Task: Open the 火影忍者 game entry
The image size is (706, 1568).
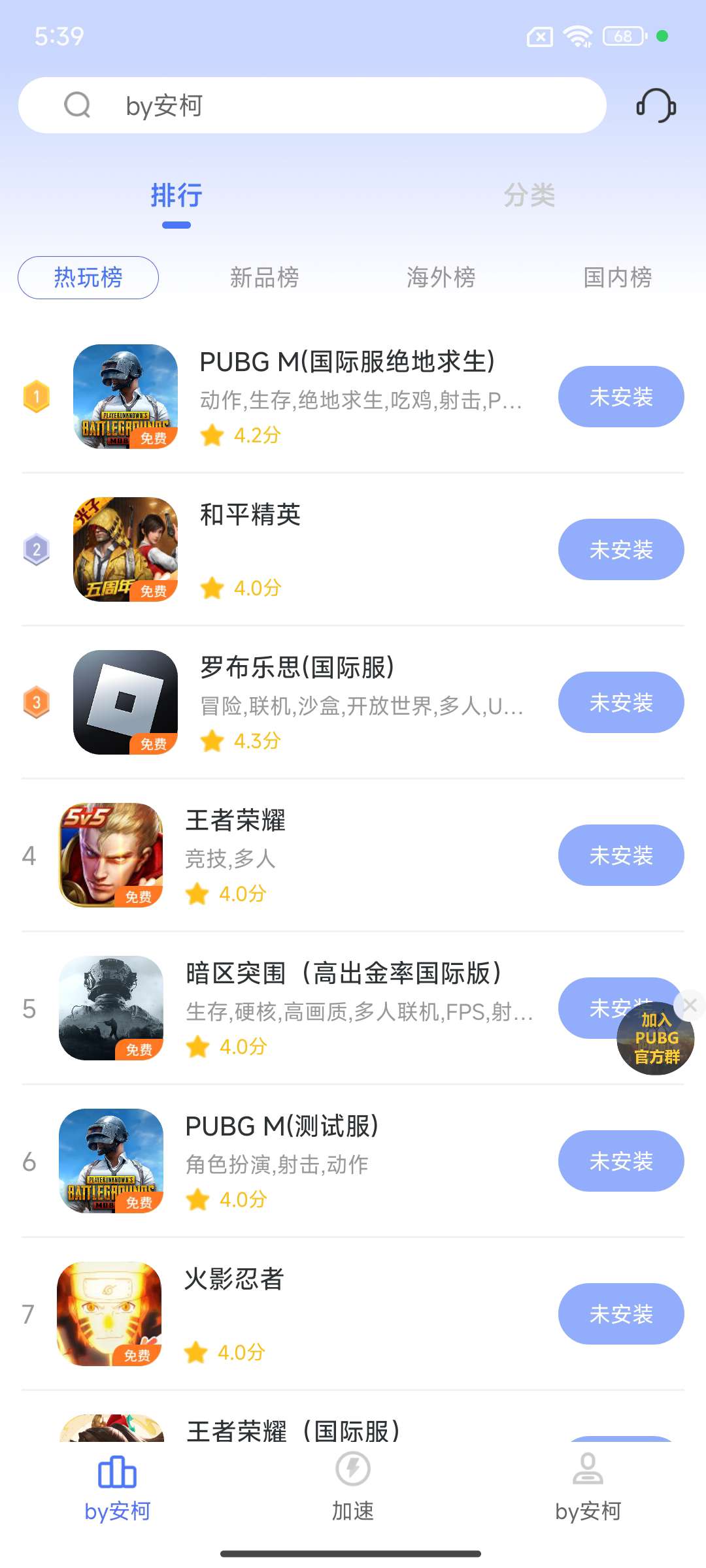Action: click(234, 1279)
